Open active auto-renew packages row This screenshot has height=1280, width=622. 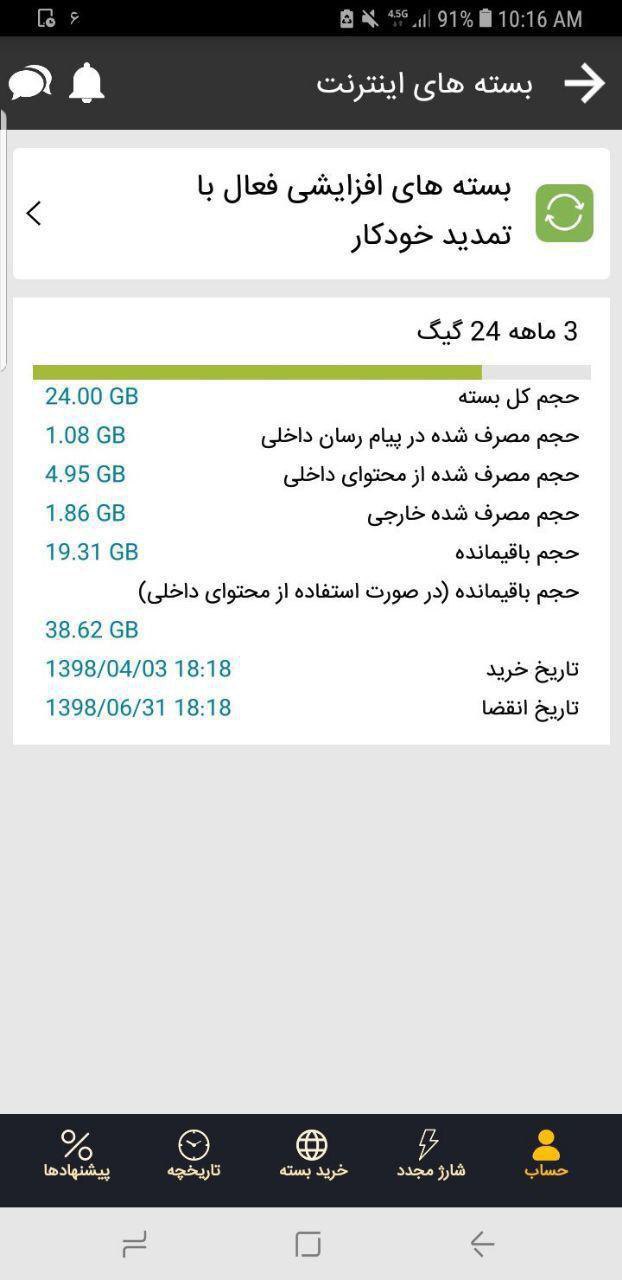[x=311, y=214]
